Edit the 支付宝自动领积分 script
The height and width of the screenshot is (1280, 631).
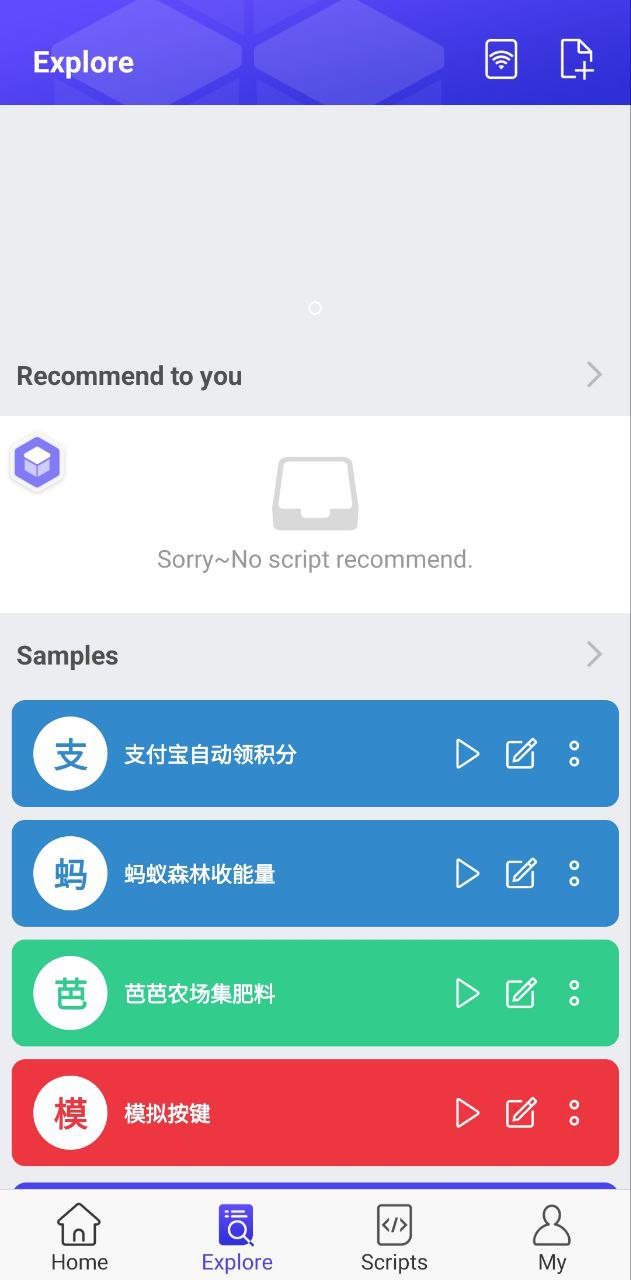click(521, 753)
